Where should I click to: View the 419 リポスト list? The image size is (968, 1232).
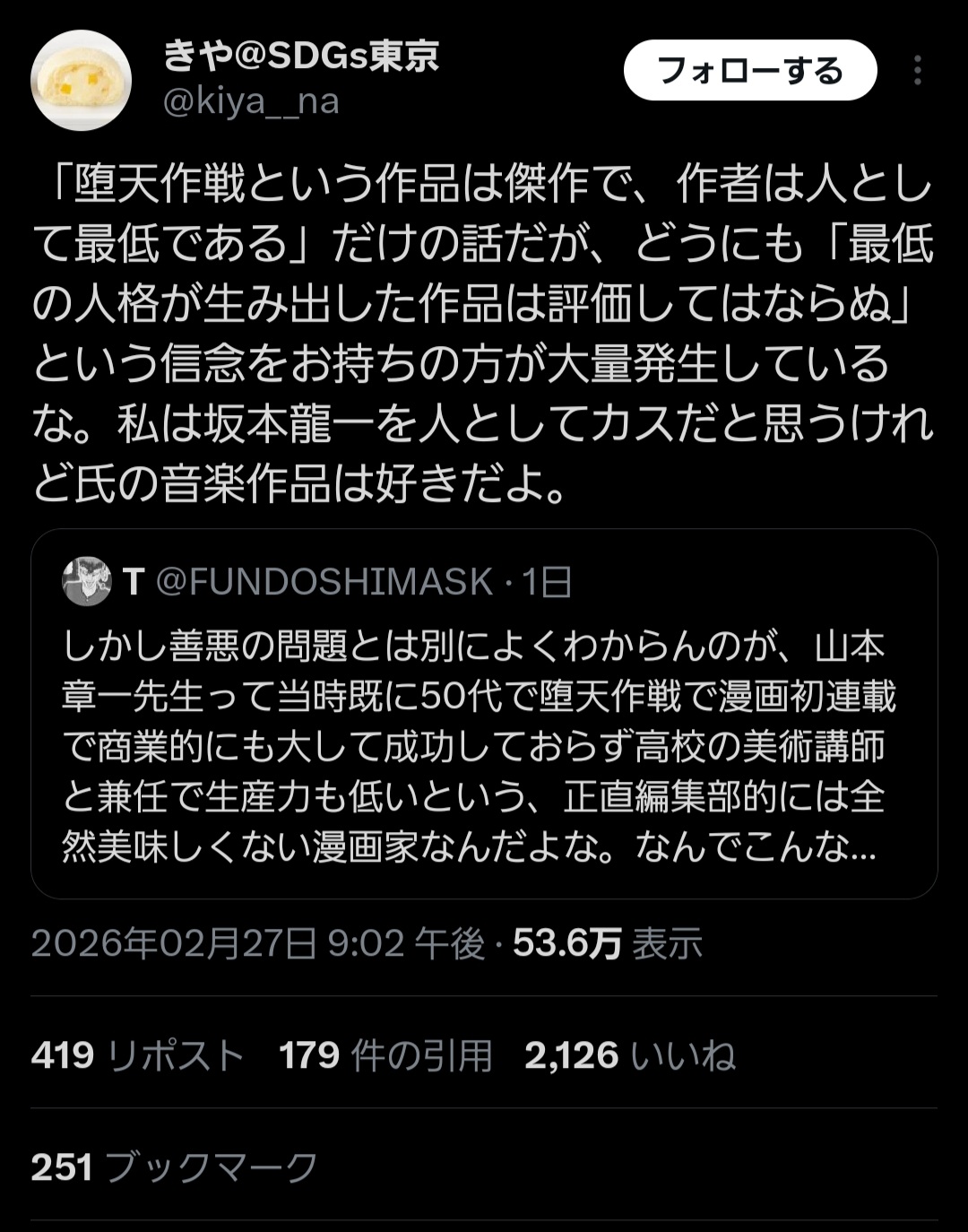[137, 1055]
